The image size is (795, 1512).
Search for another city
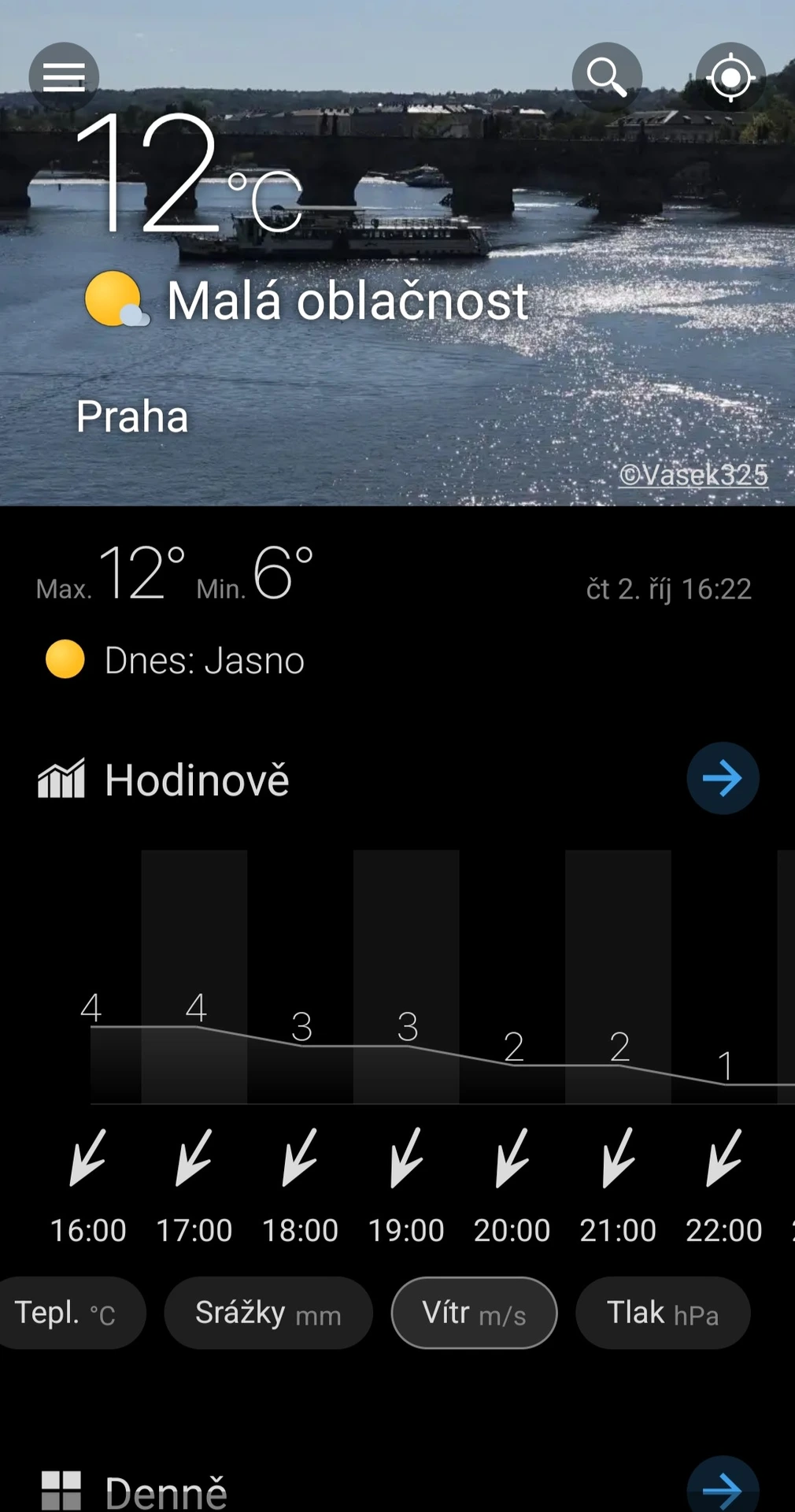pos(607,77)
